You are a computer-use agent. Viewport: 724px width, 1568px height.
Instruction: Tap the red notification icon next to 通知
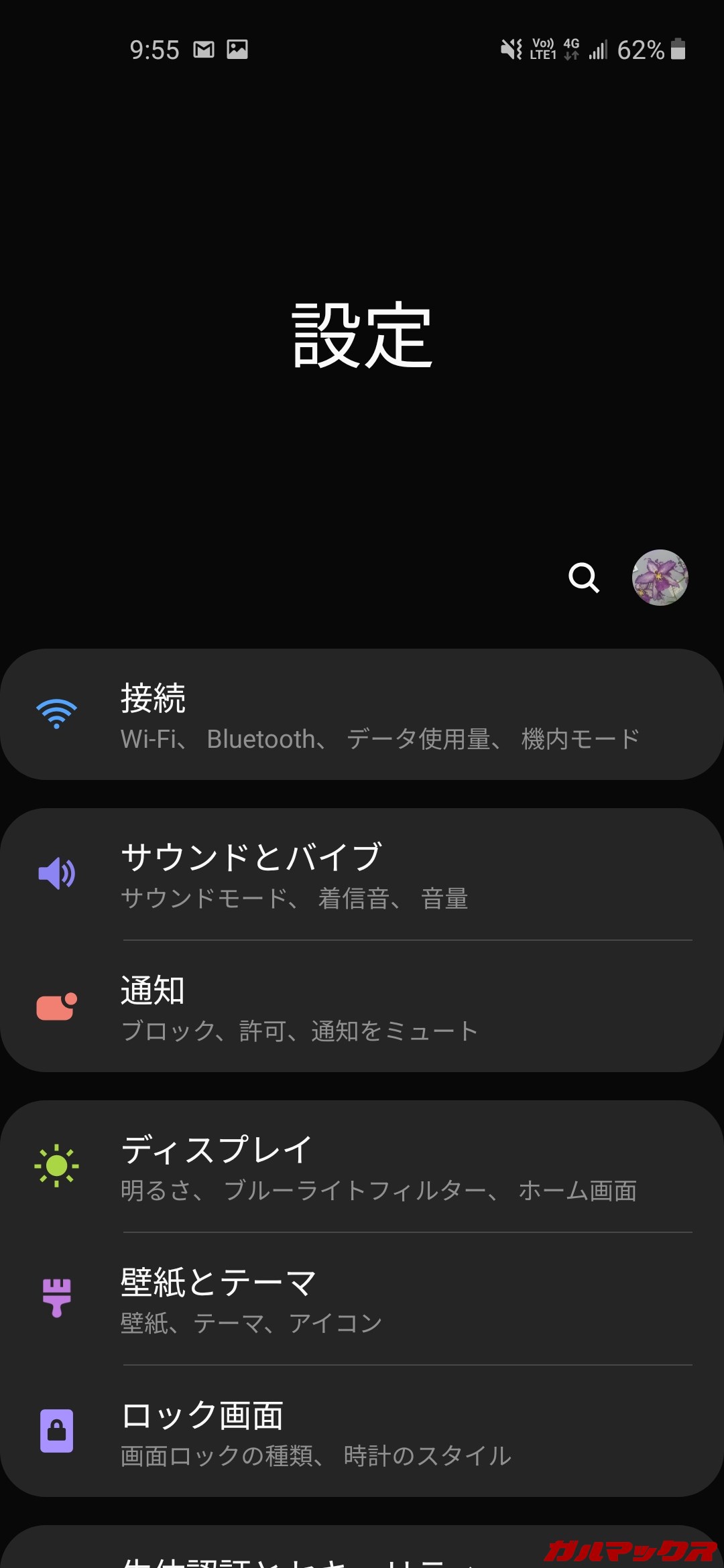(56, 1008)
